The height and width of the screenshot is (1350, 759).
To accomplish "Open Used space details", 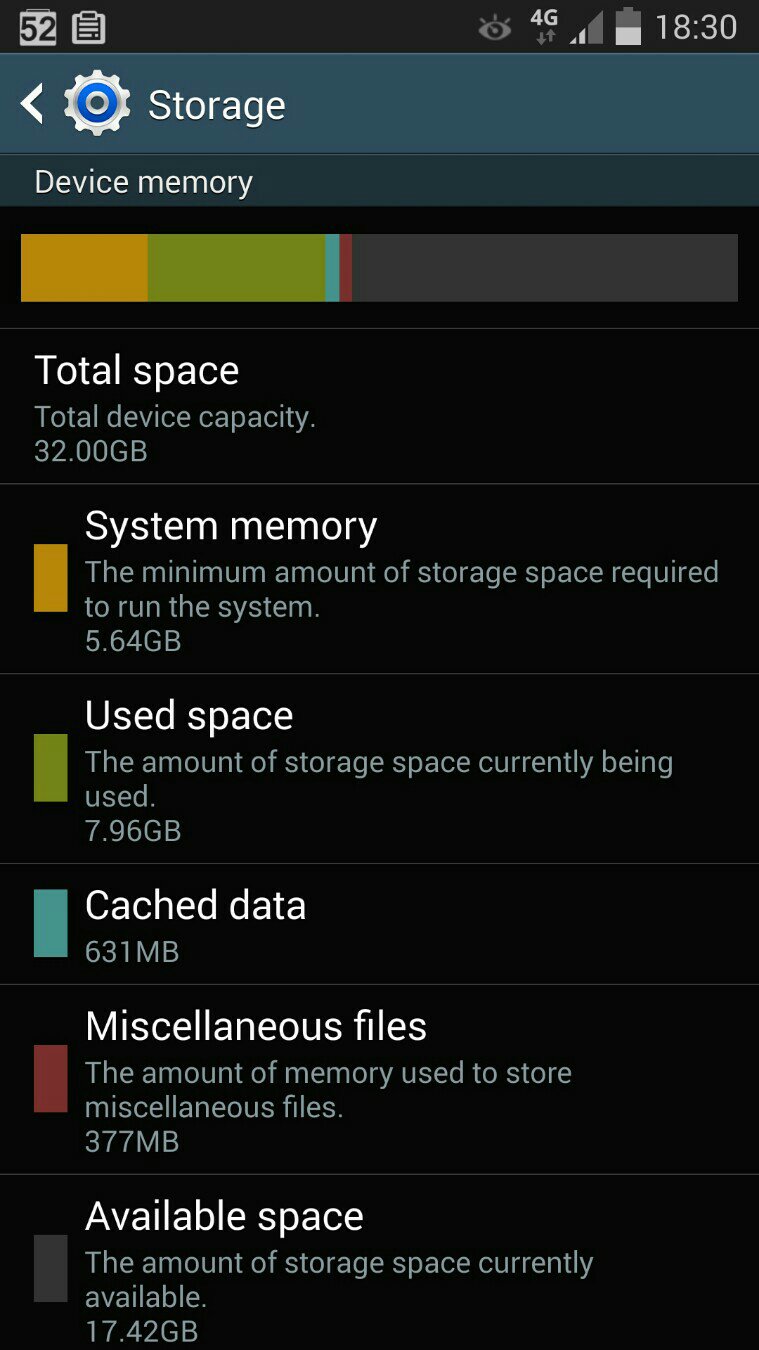I will pyautogui.click(x=379, y=768).
